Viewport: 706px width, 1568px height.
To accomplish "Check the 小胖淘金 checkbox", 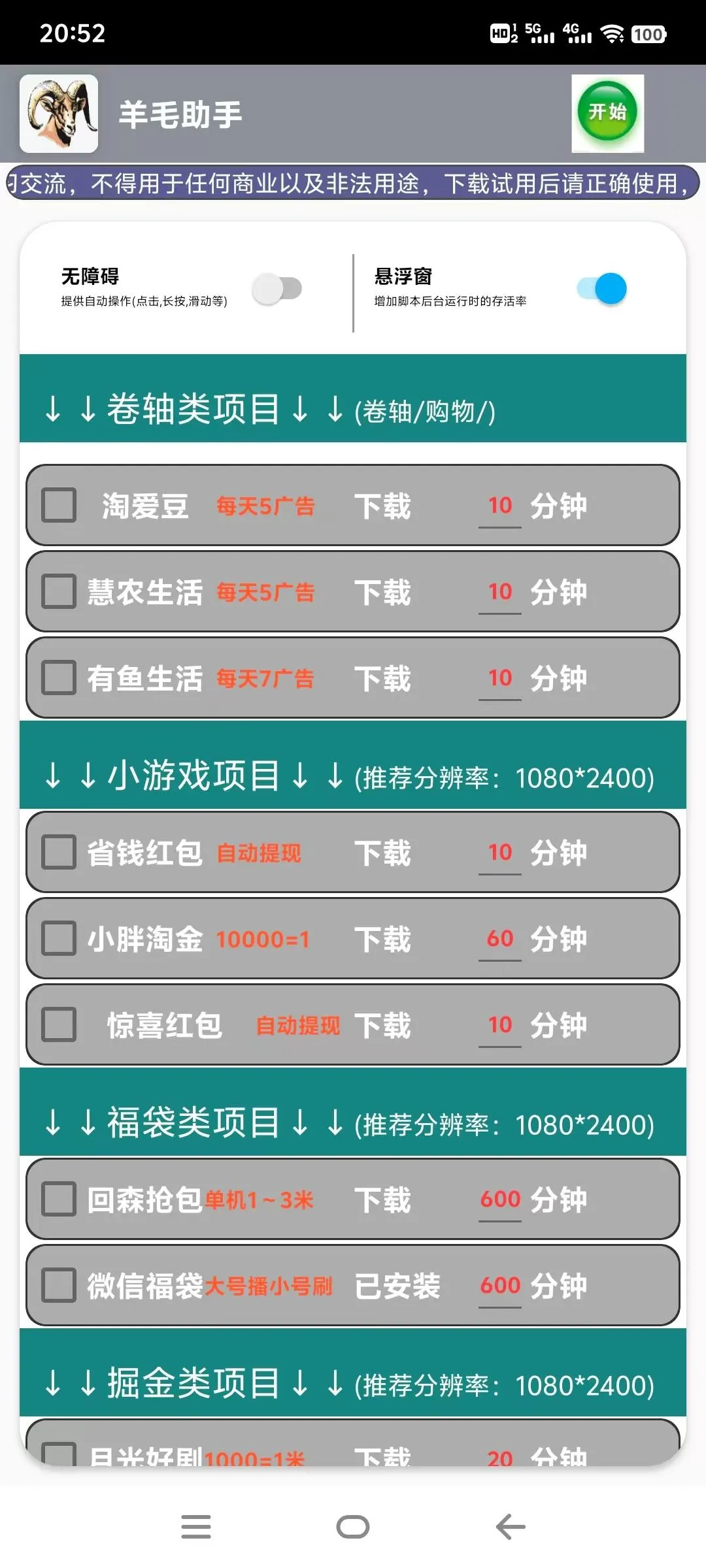I will 58,939.
